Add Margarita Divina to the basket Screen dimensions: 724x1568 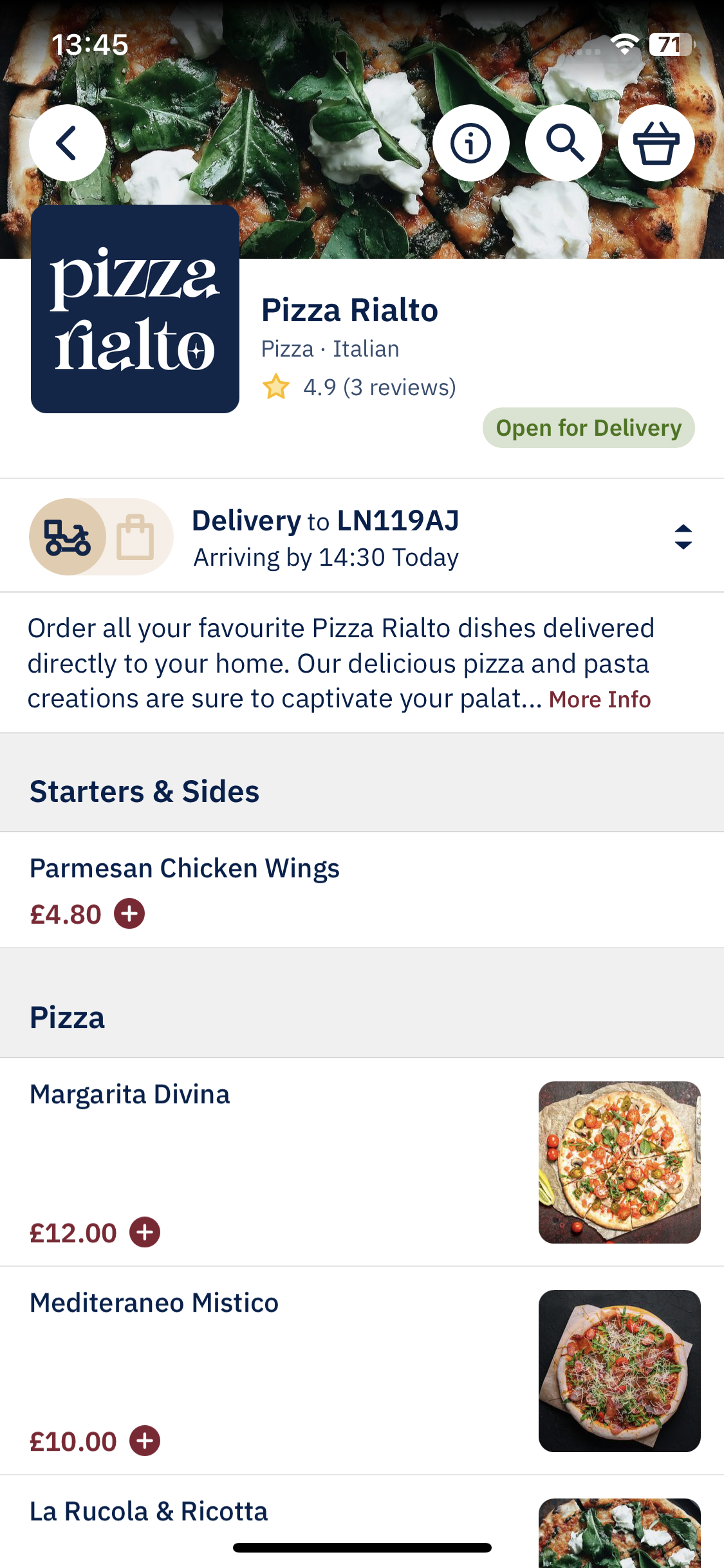[145, 1232]
